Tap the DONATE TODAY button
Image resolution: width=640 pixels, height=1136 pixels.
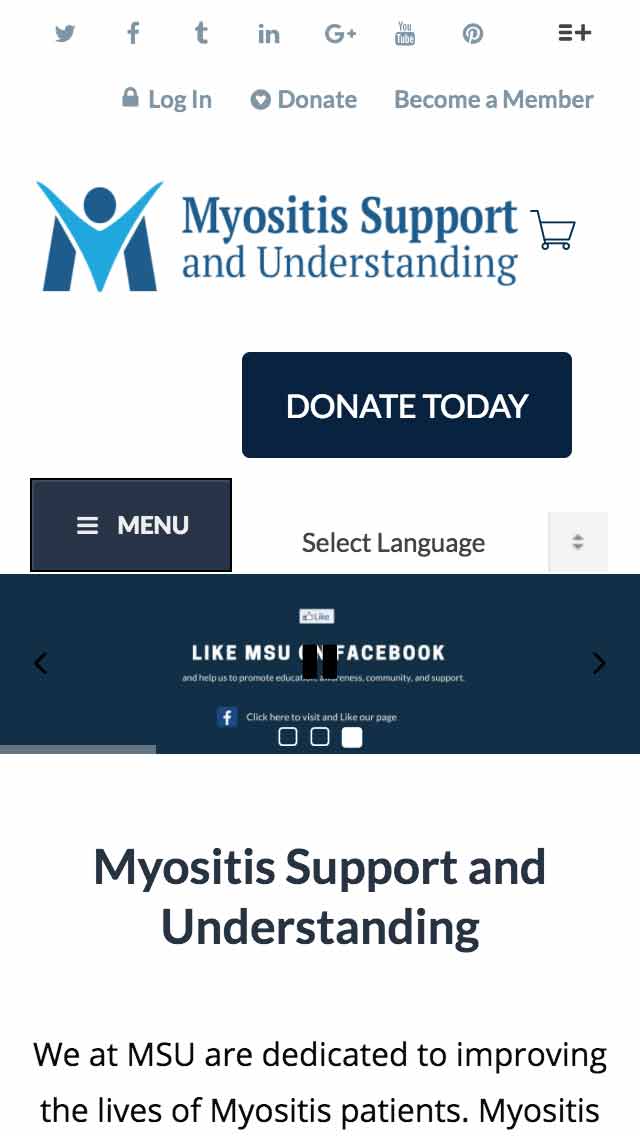point(407,405)
